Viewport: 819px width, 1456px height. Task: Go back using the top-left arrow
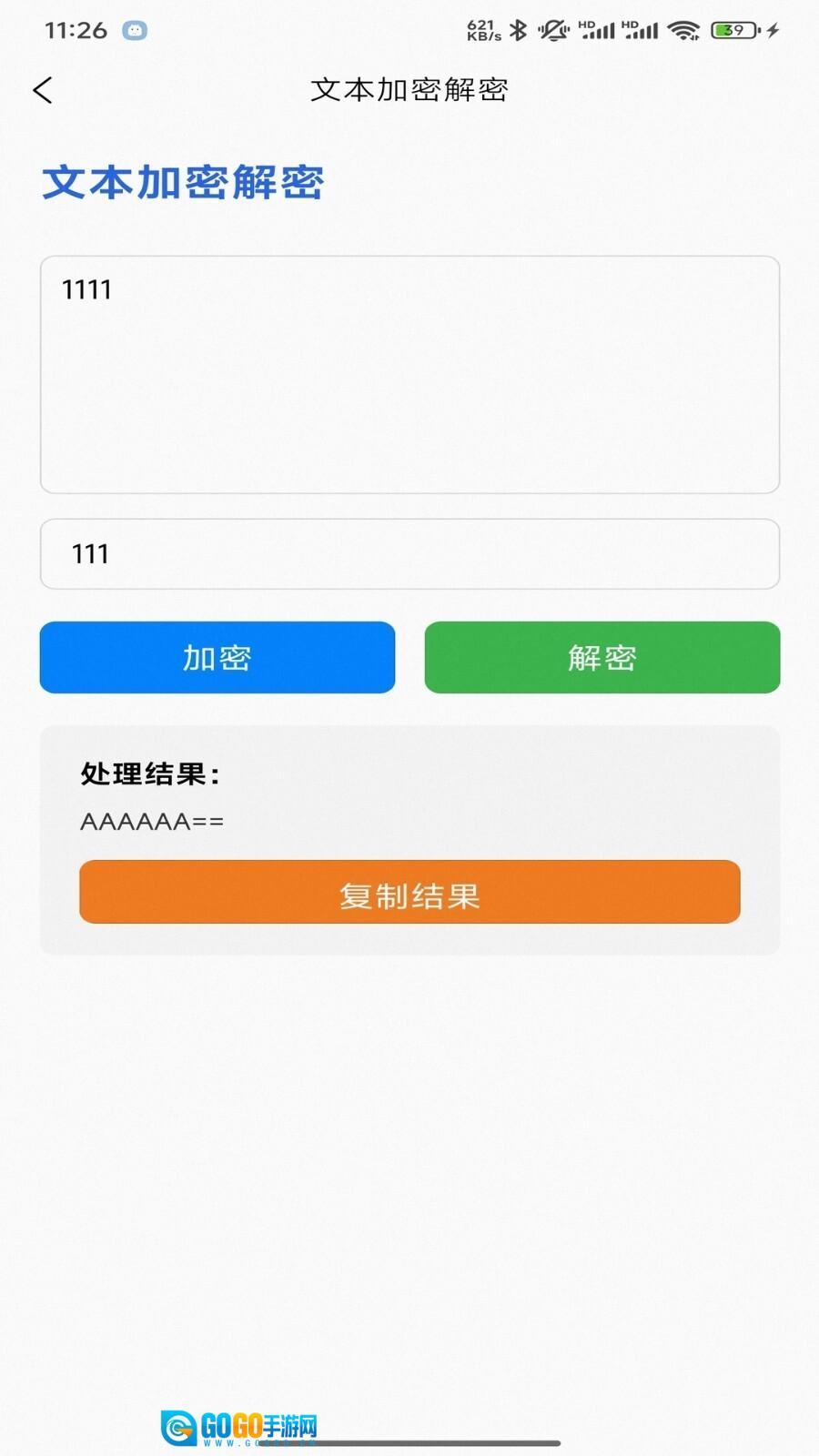[x=43, y=90]
